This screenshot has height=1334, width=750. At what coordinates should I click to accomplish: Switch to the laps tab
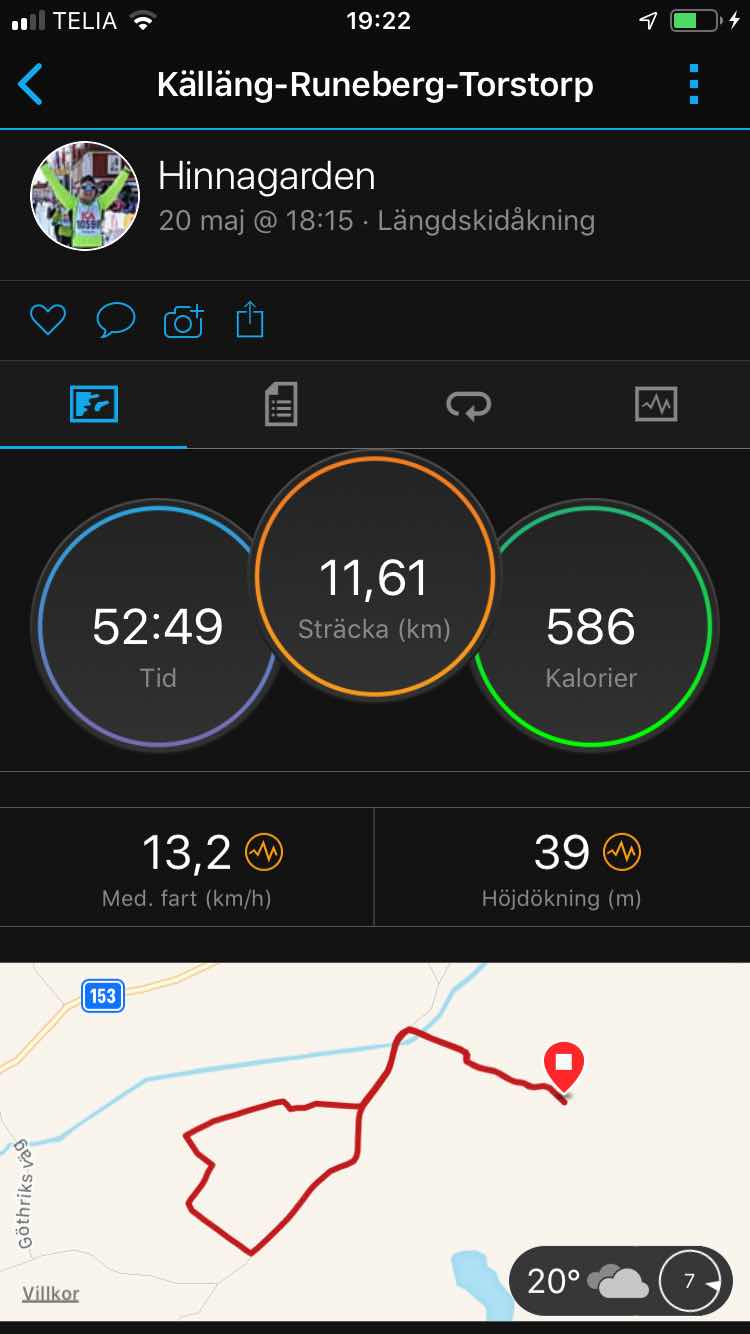(x=468, y=405)
